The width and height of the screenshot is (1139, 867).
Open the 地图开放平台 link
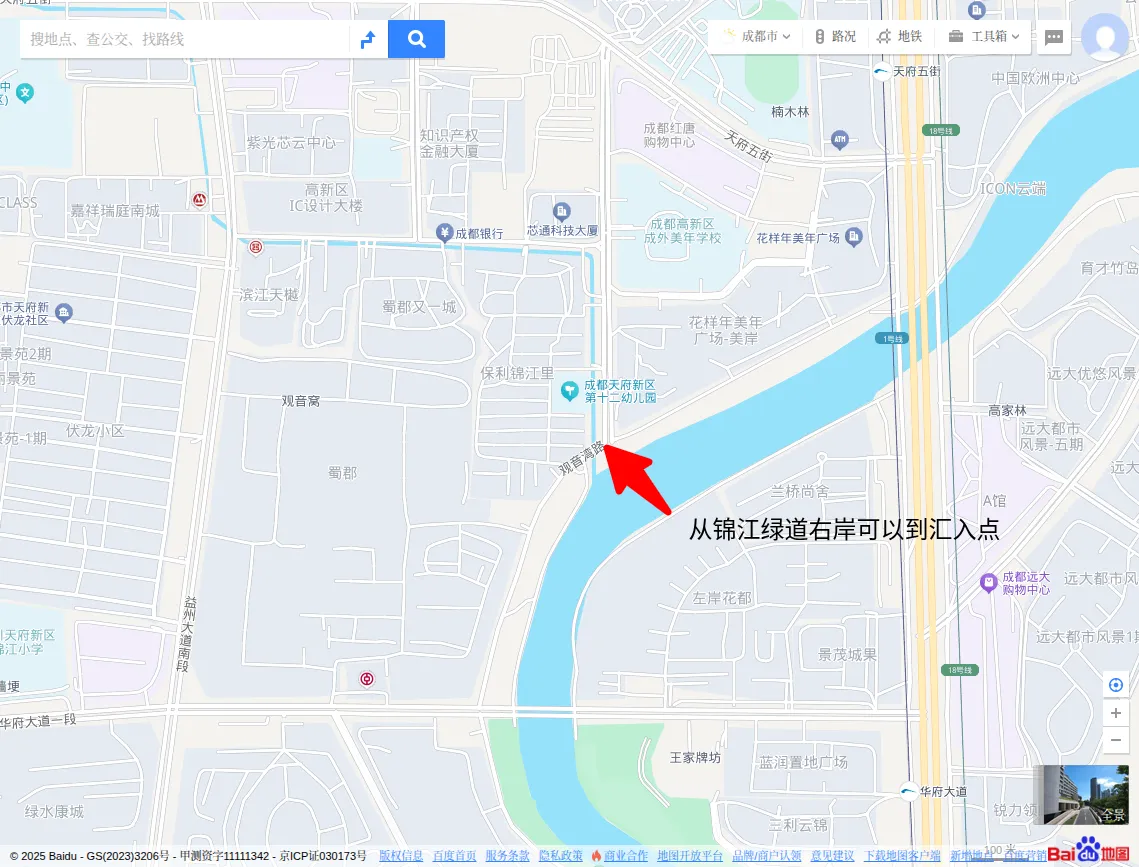click(690, 856)
